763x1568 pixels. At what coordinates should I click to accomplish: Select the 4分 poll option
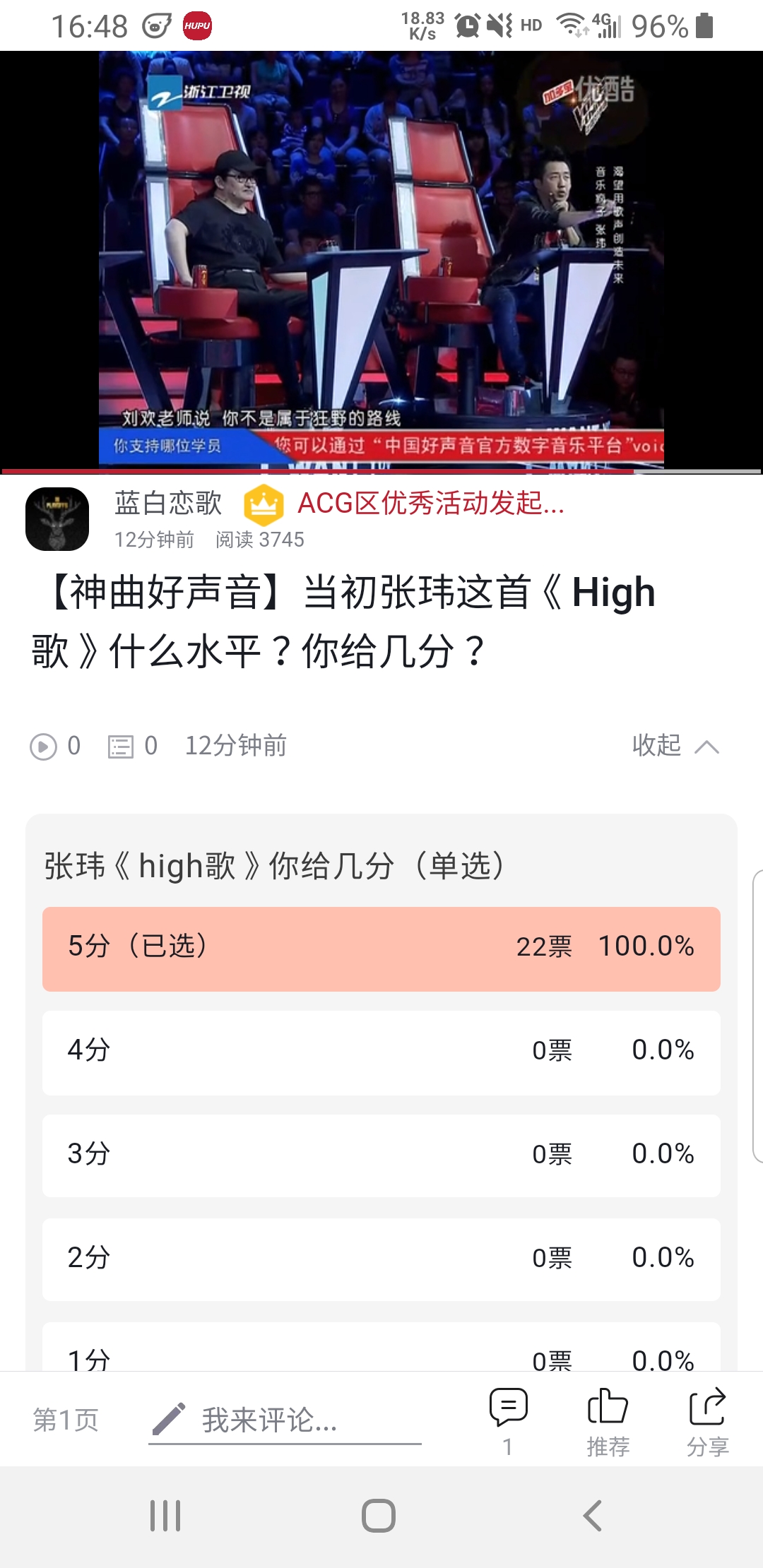pos(381,1052)
